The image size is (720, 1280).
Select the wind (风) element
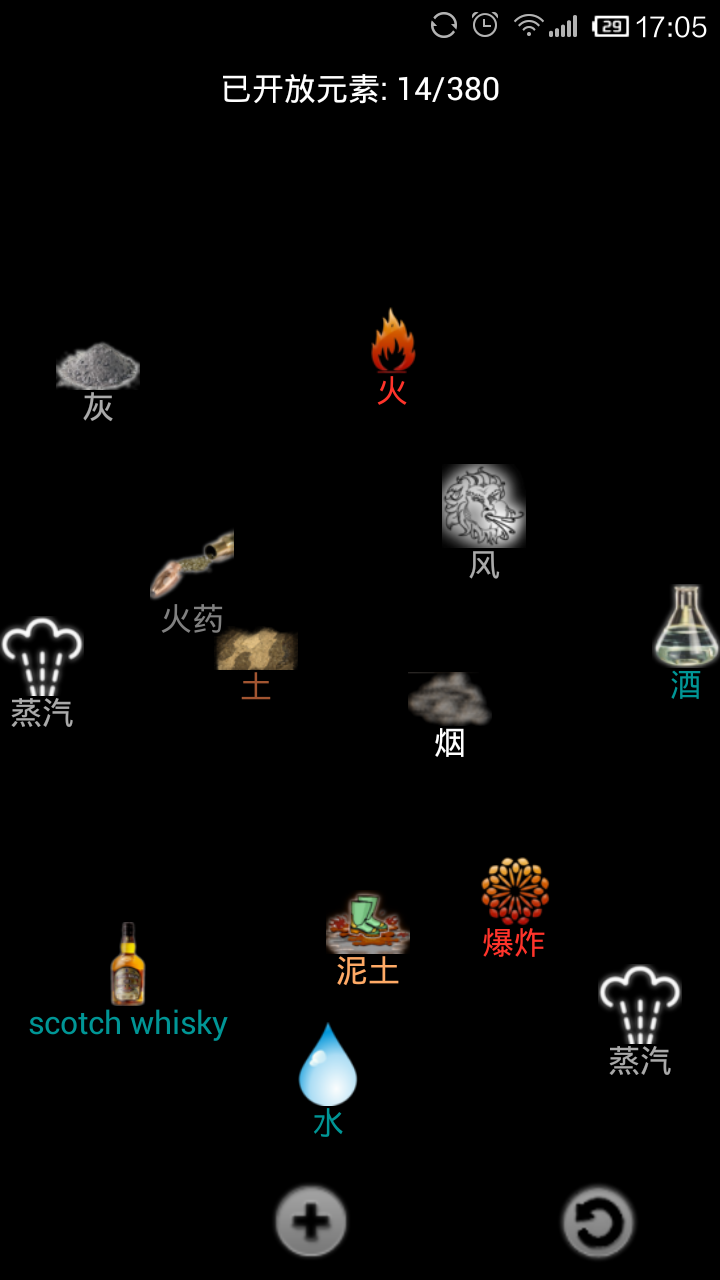[484, 506]
